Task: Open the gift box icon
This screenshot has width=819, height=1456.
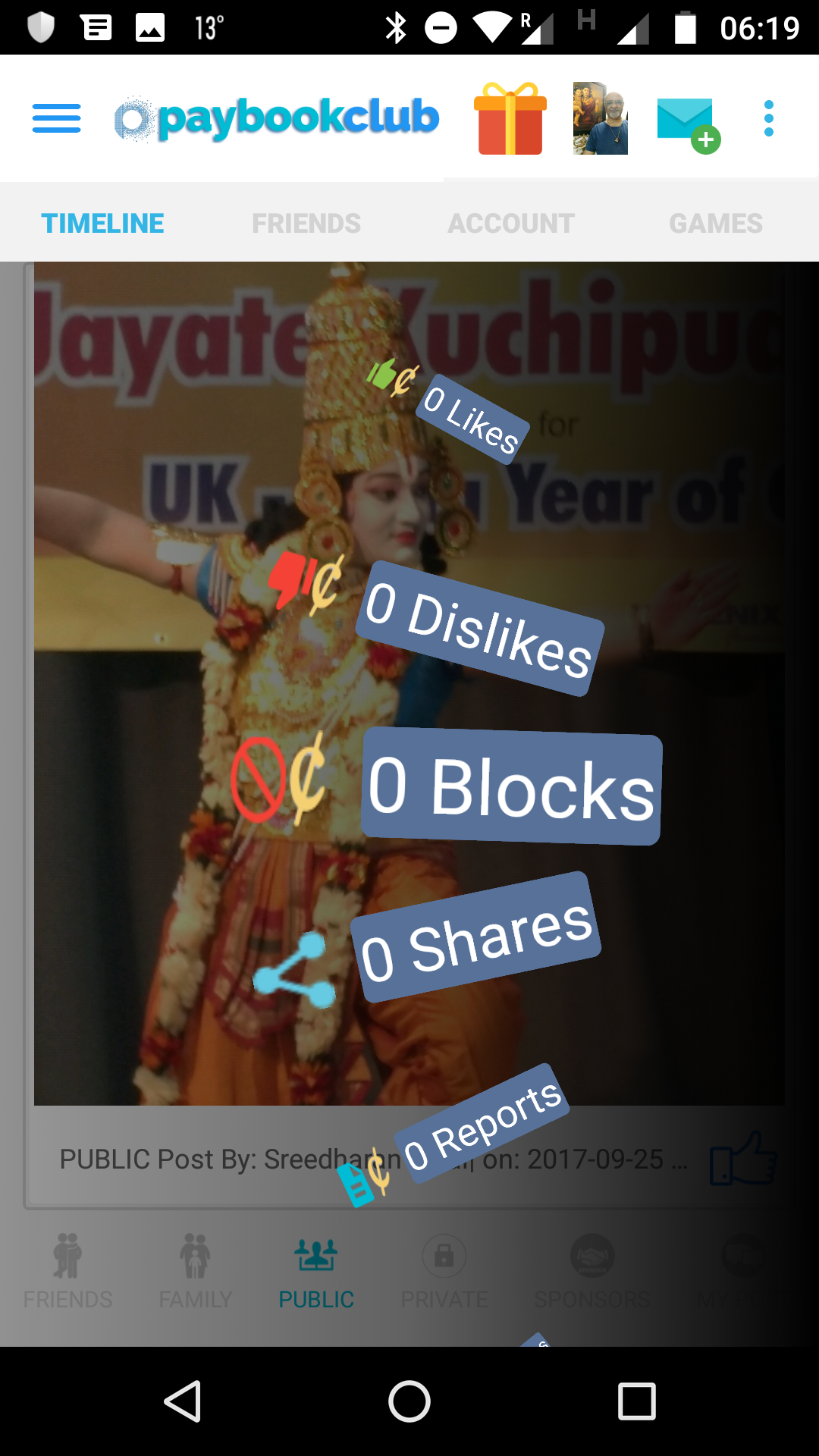Action: [510, 118]
